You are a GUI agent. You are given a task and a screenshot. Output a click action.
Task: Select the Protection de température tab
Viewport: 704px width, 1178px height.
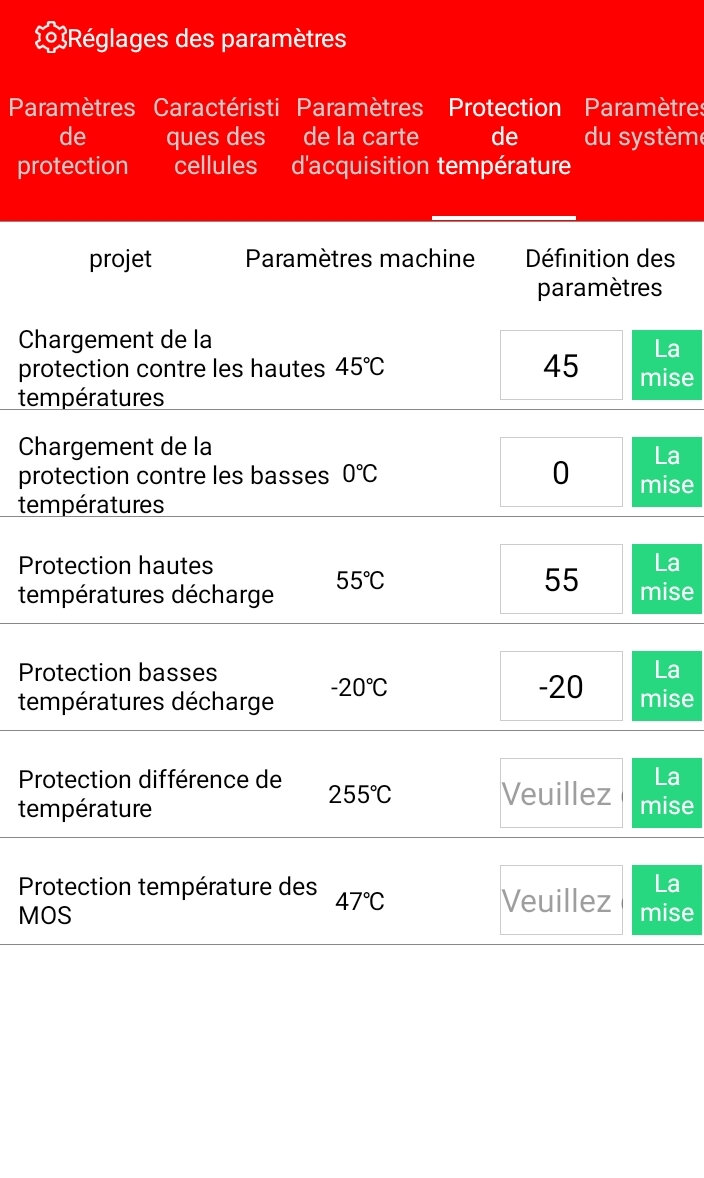[504, 137]
